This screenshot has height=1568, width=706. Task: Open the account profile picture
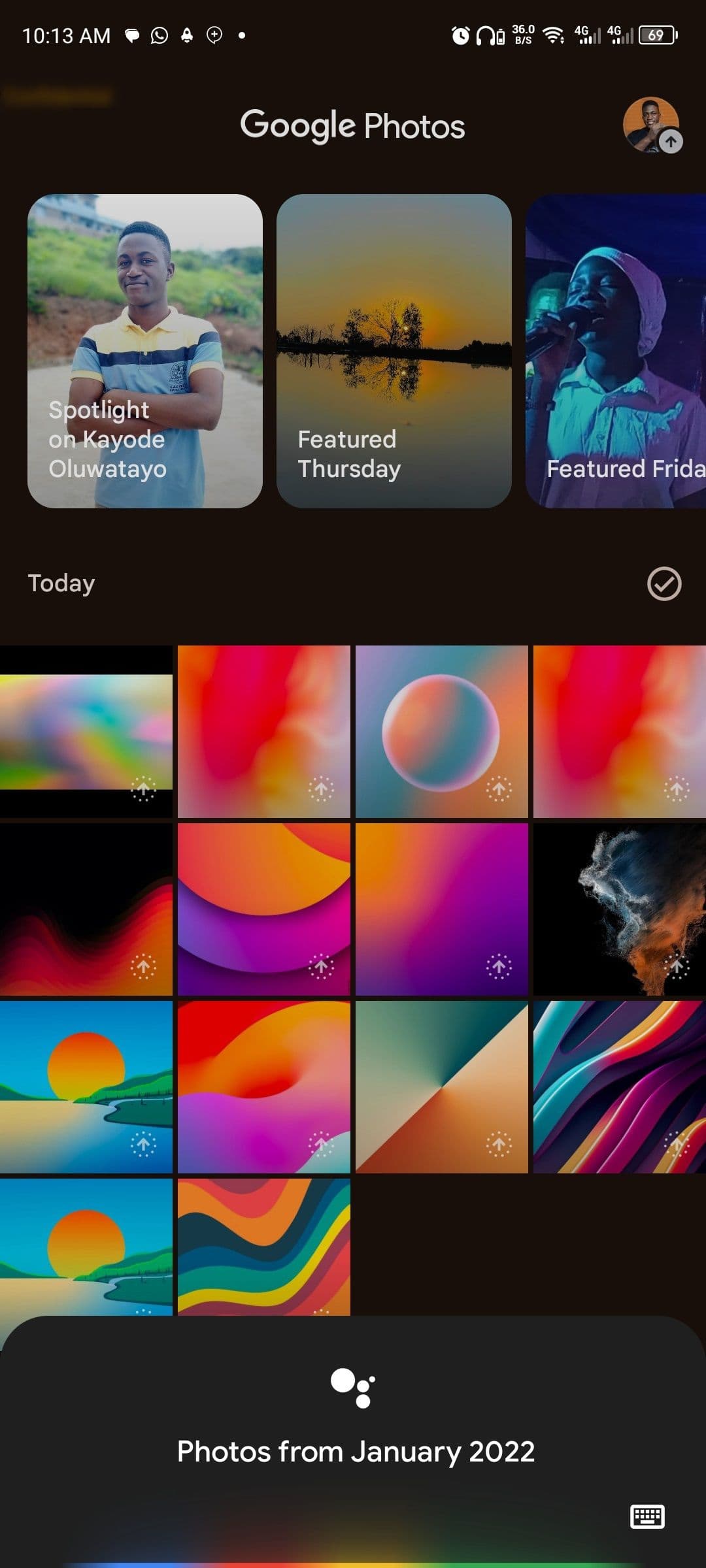pyautogui.click(x=651, y=125)
